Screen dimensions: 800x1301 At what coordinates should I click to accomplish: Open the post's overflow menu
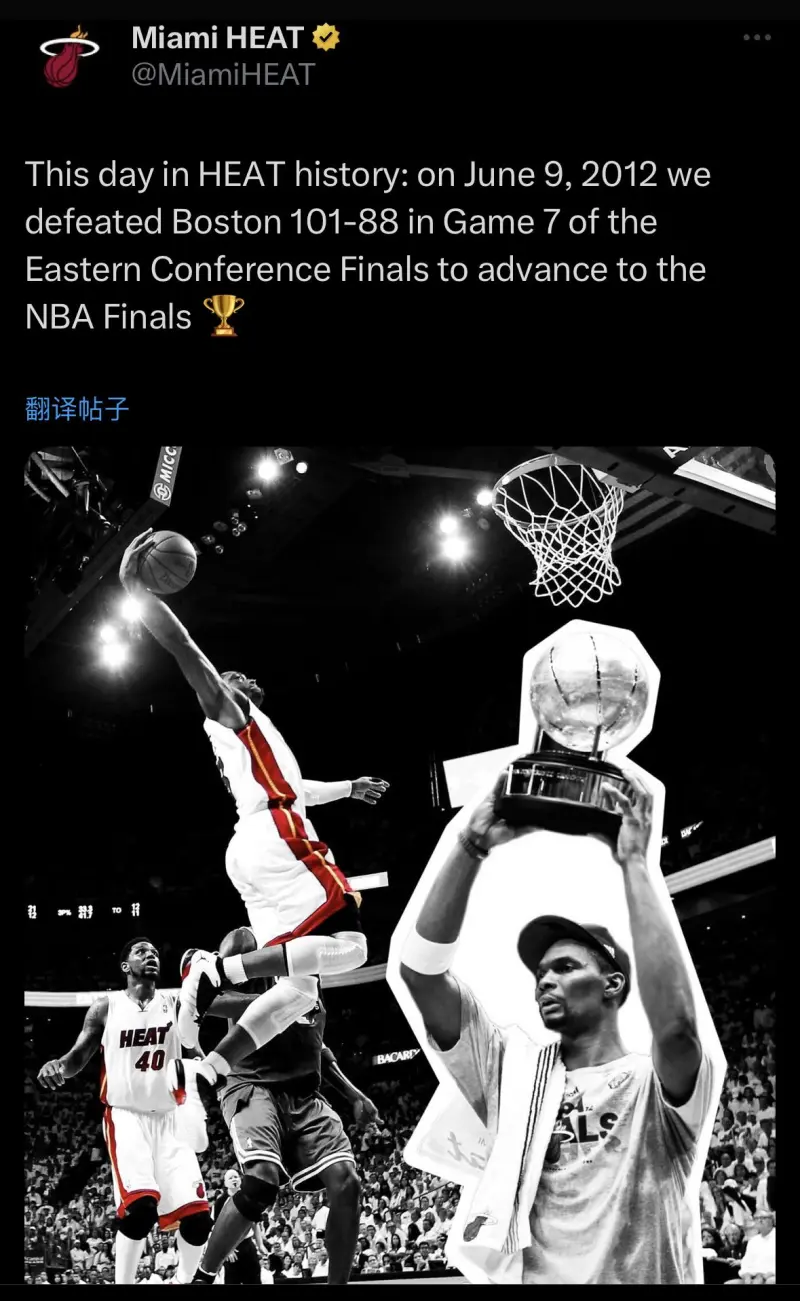pyautogui.click(x=756, y=38)
